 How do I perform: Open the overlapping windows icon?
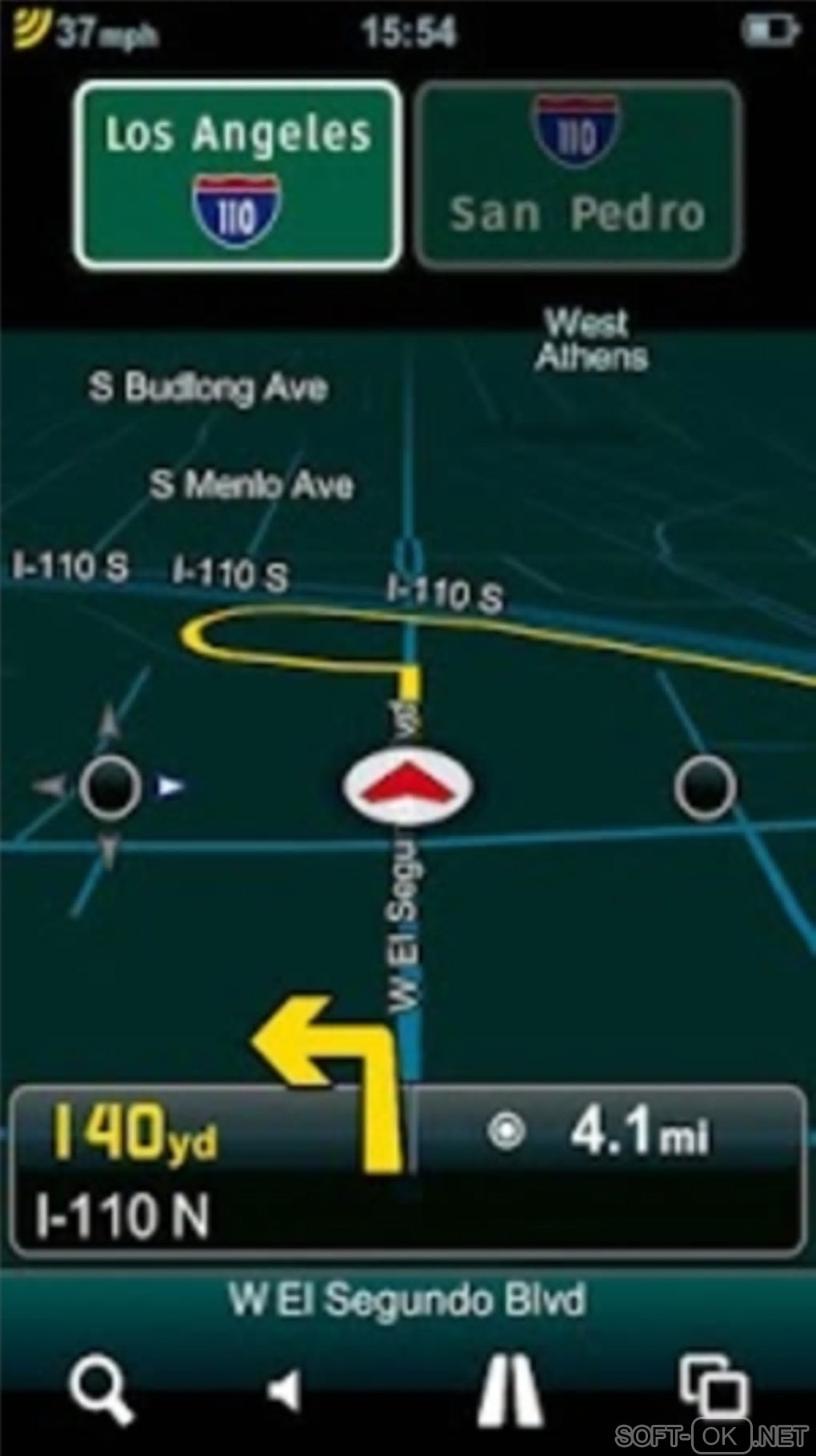pyautogui.click(x=714, y=1386)
